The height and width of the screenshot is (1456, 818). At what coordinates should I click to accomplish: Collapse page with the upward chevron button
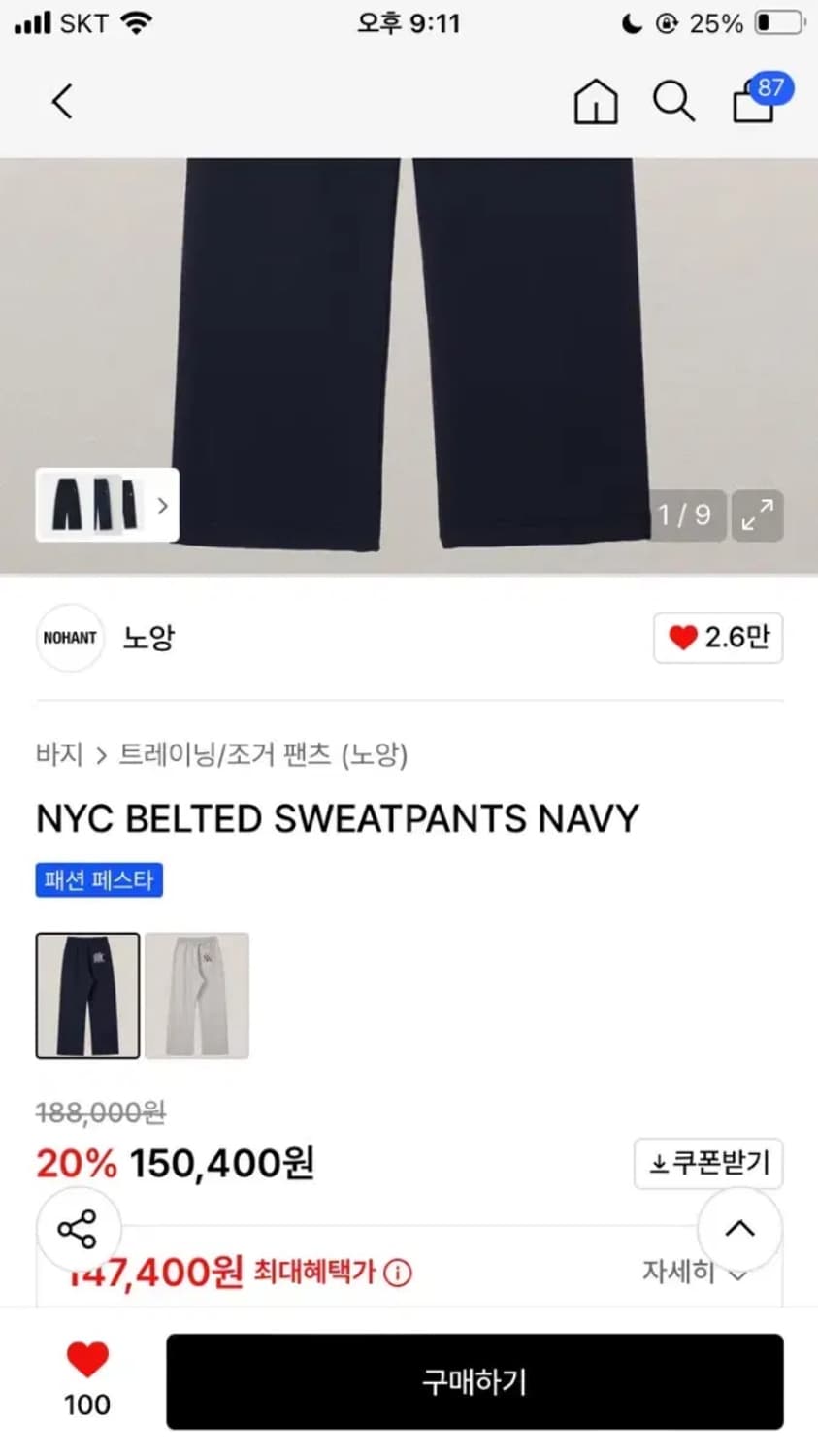pyautogui.click(x=738, y=1229)
